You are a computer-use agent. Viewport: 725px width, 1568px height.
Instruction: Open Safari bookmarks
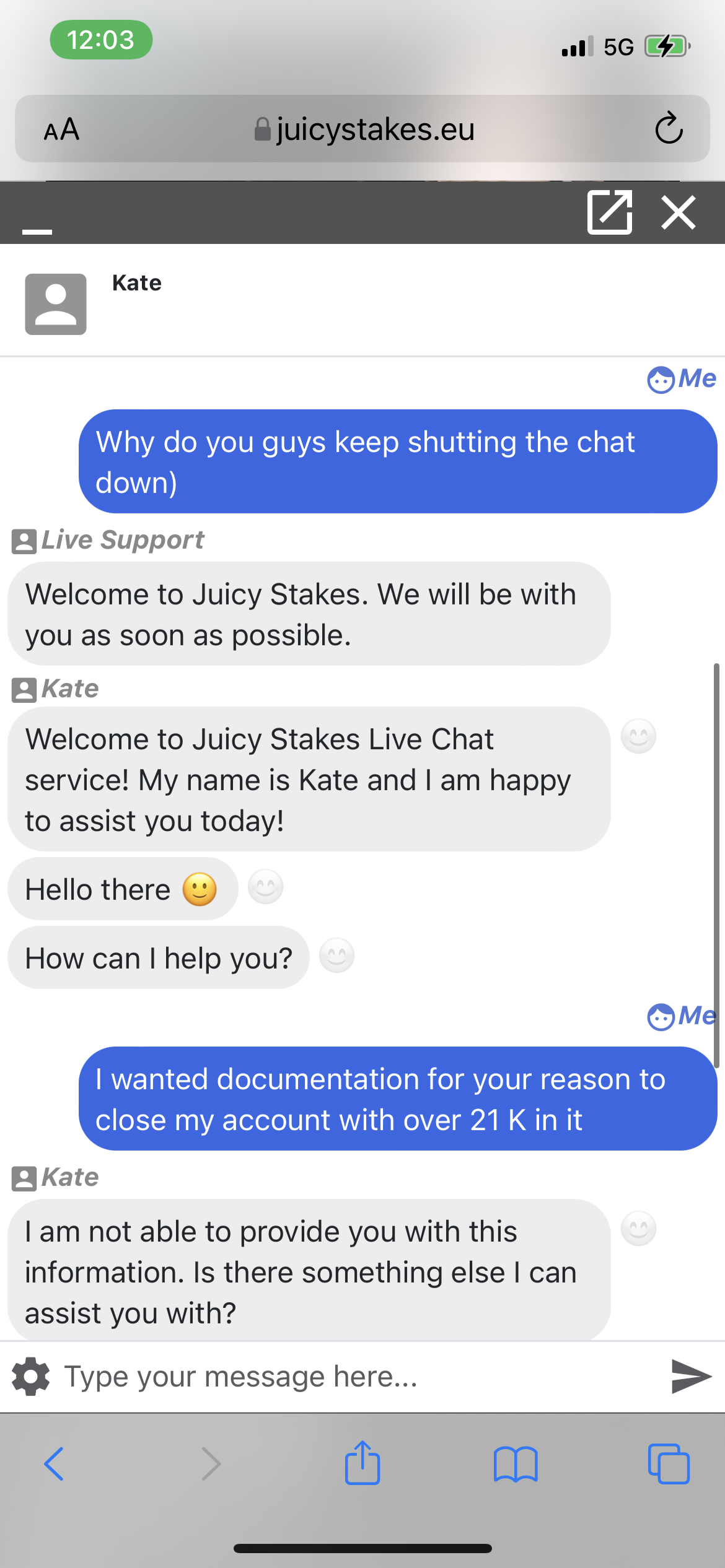click(x=516, y=1464)
